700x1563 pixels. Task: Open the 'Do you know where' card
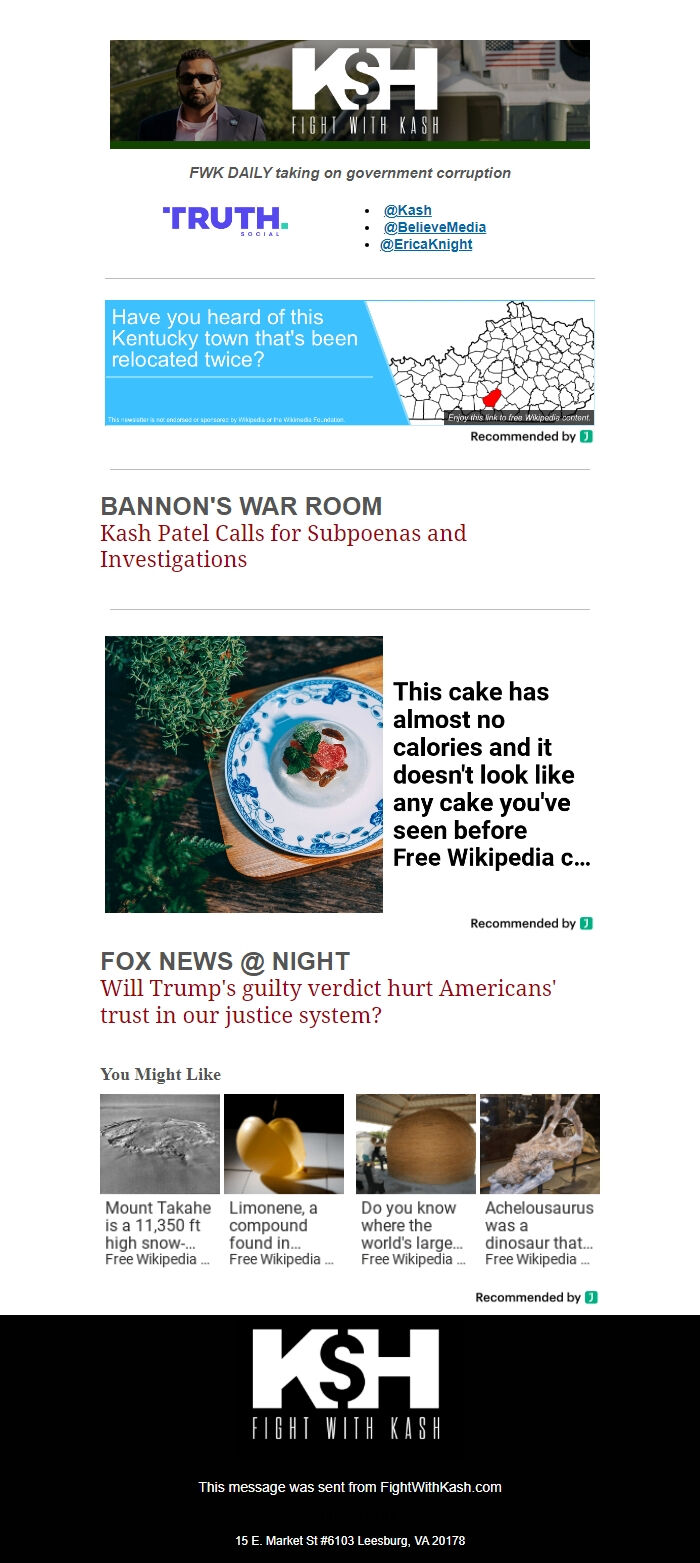pyautogui.click(x=416, y=1180)
